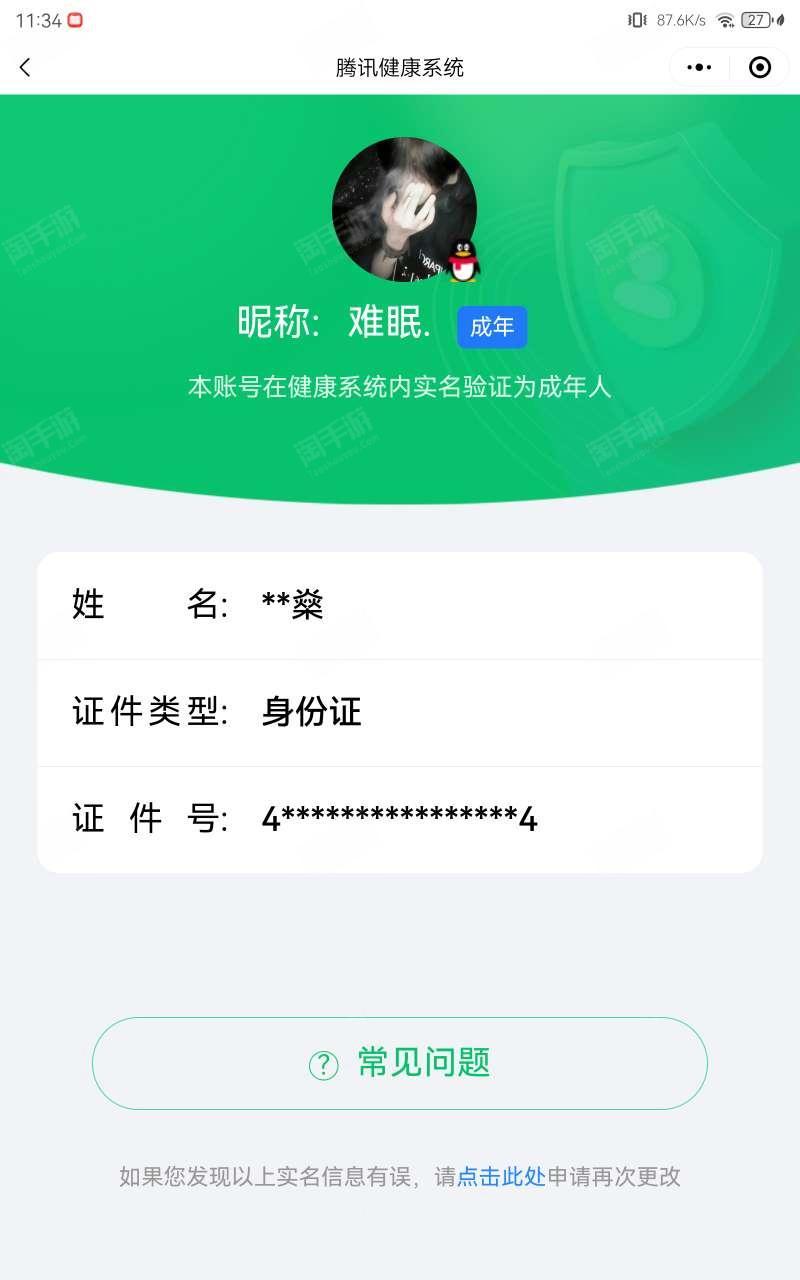Screen dimensions: 800x1280
Task: Open the 常见问题 FAQ button
Action: click(x=400, y=1063)
